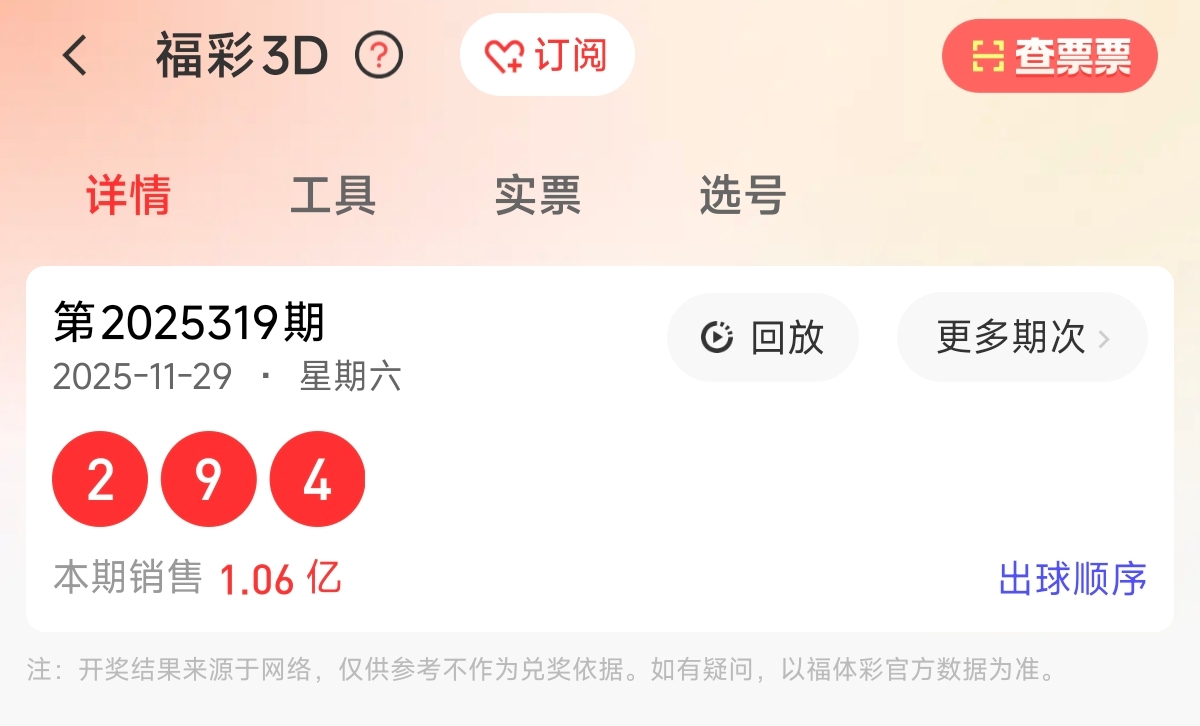Subscribe via the 订阅 button
This screenshot has width=1200, height=726.
coord(547,55)
